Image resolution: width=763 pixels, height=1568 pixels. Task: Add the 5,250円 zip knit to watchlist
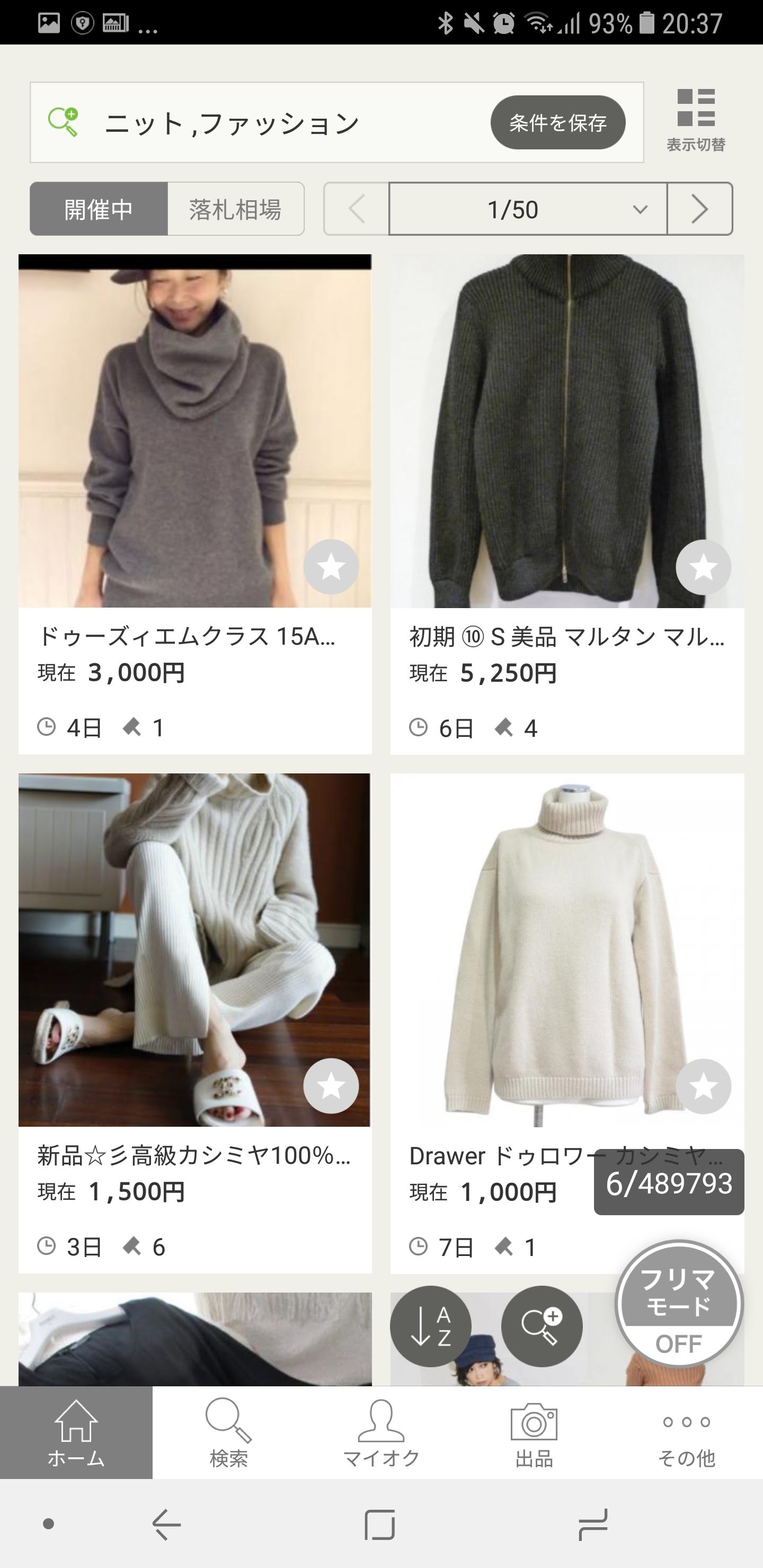click(703, 567)
